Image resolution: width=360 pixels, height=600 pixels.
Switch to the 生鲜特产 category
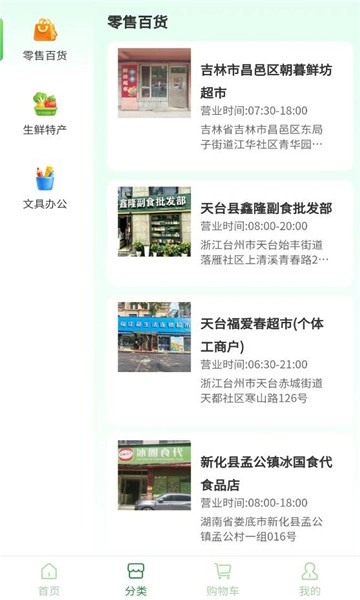(x=45, y=114)
